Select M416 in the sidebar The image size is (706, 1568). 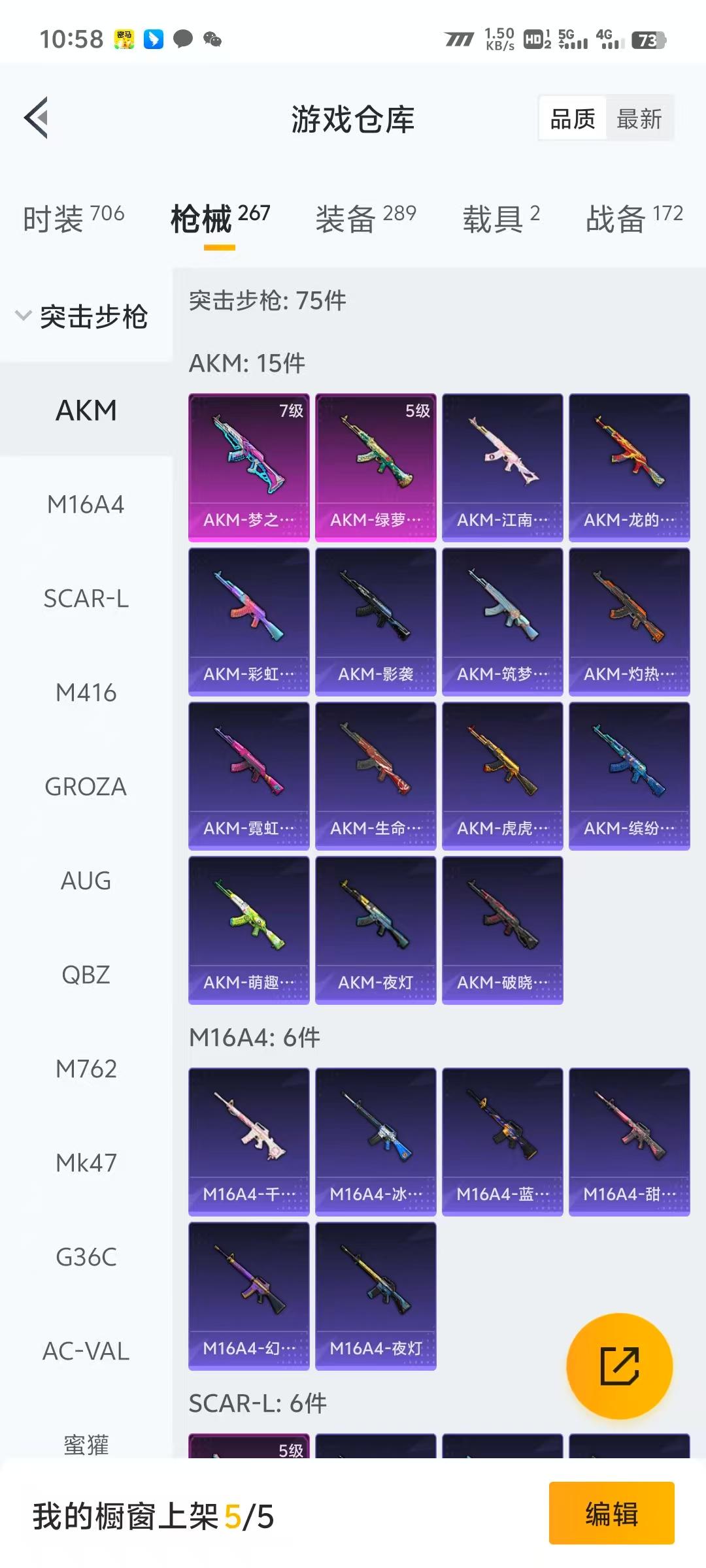86,693
